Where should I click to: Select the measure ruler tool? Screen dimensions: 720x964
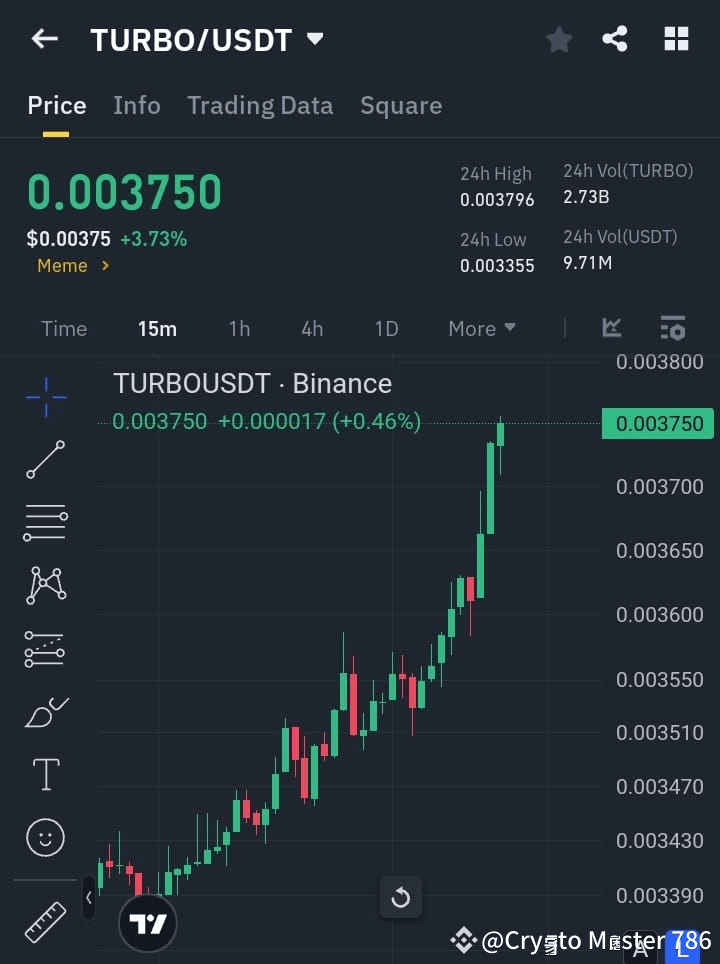tap(45, 922)
